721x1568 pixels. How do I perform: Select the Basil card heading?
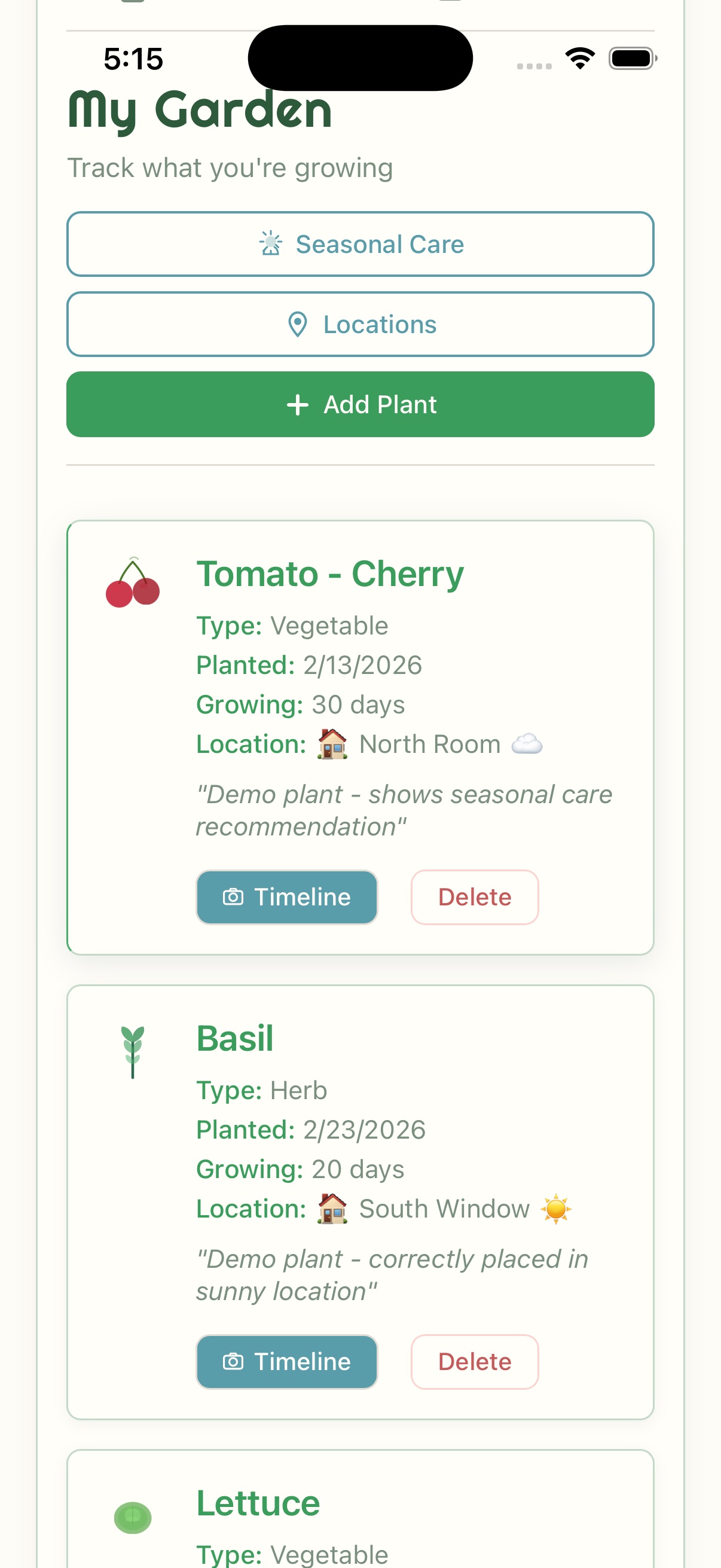click(x=235, y=1038)
